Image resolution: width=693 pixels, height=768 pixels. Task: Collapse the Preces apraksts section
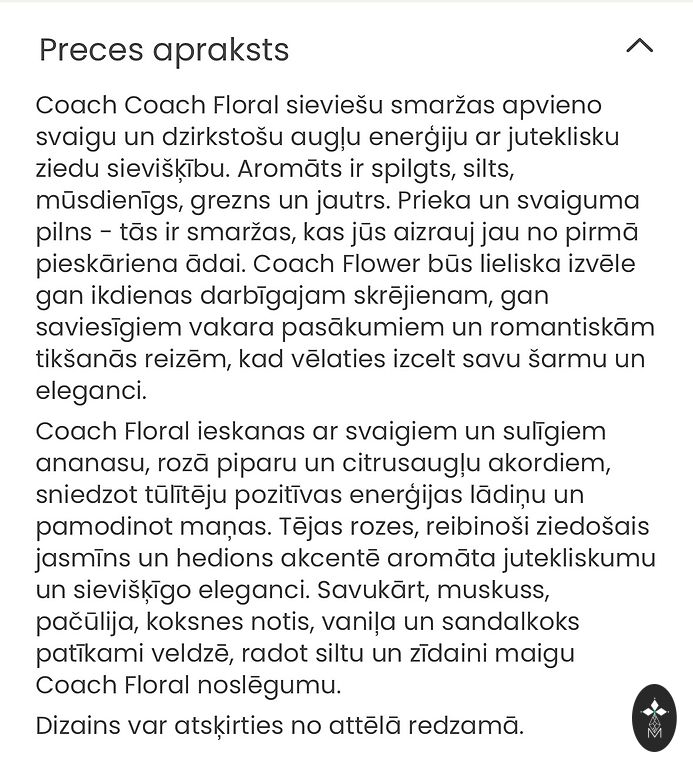[639, 46]
